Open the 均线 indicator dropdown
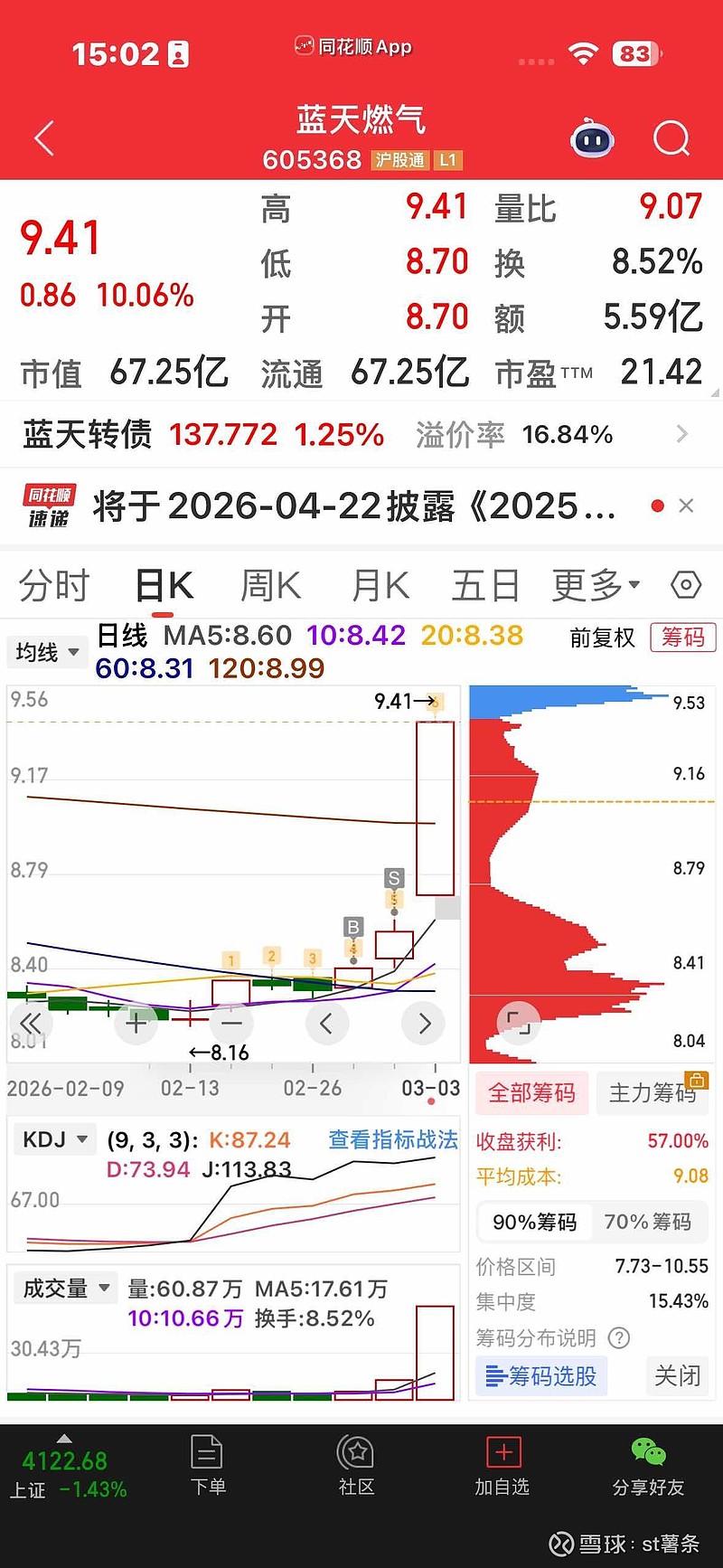This screenshot has height=1568, width=723. [47, 652]
